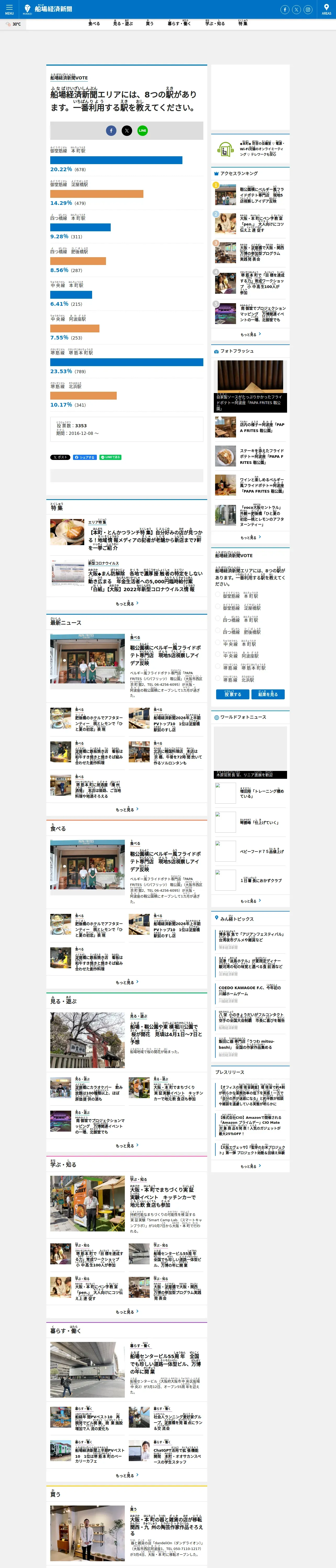This screenshot has width=336, height=1568.
Task: Share the vote on Facebook circle icon
Action: pyautogui.click(x=111, y=130)
